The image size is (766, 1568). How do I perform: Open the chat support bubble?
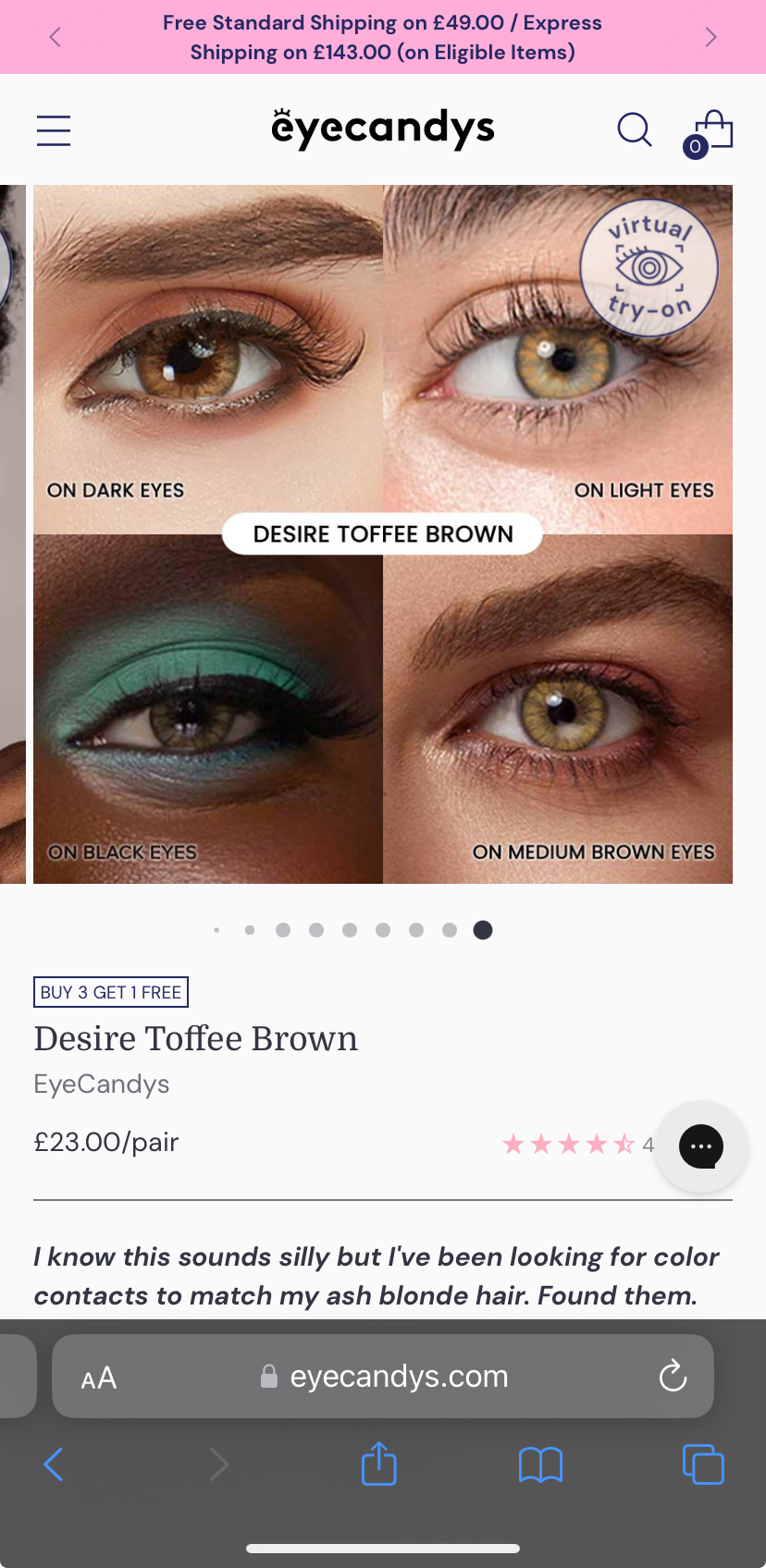(x=701, y=1146)
